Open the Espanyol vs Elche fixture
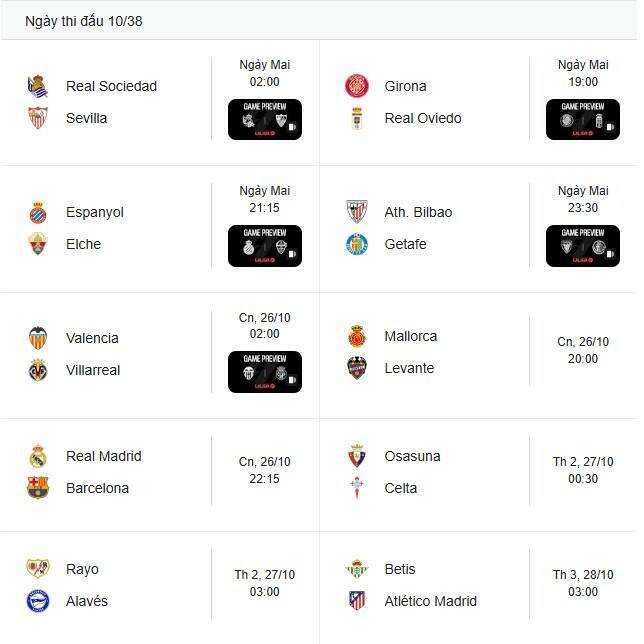This screenshot has height=644, width=644. (x=95, y=228)
